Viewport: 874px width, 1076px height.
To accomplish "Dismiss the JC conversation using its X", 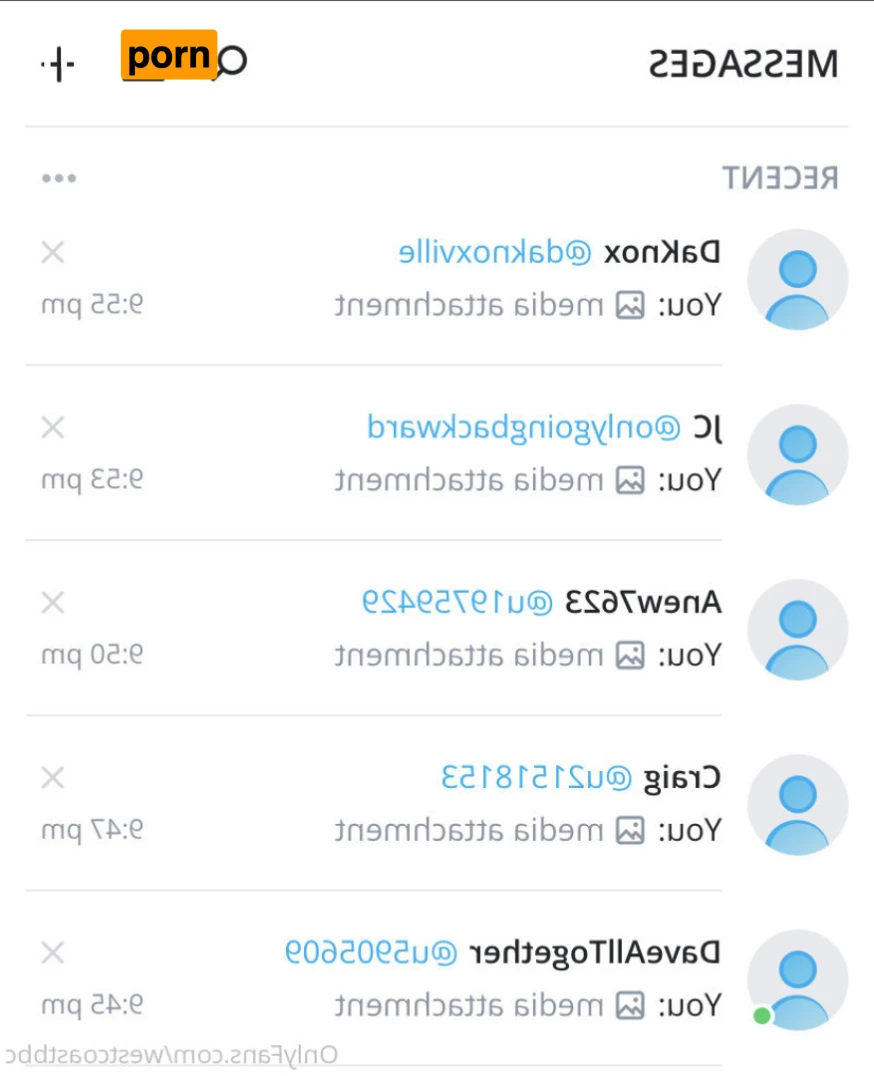I will point(52,428).
